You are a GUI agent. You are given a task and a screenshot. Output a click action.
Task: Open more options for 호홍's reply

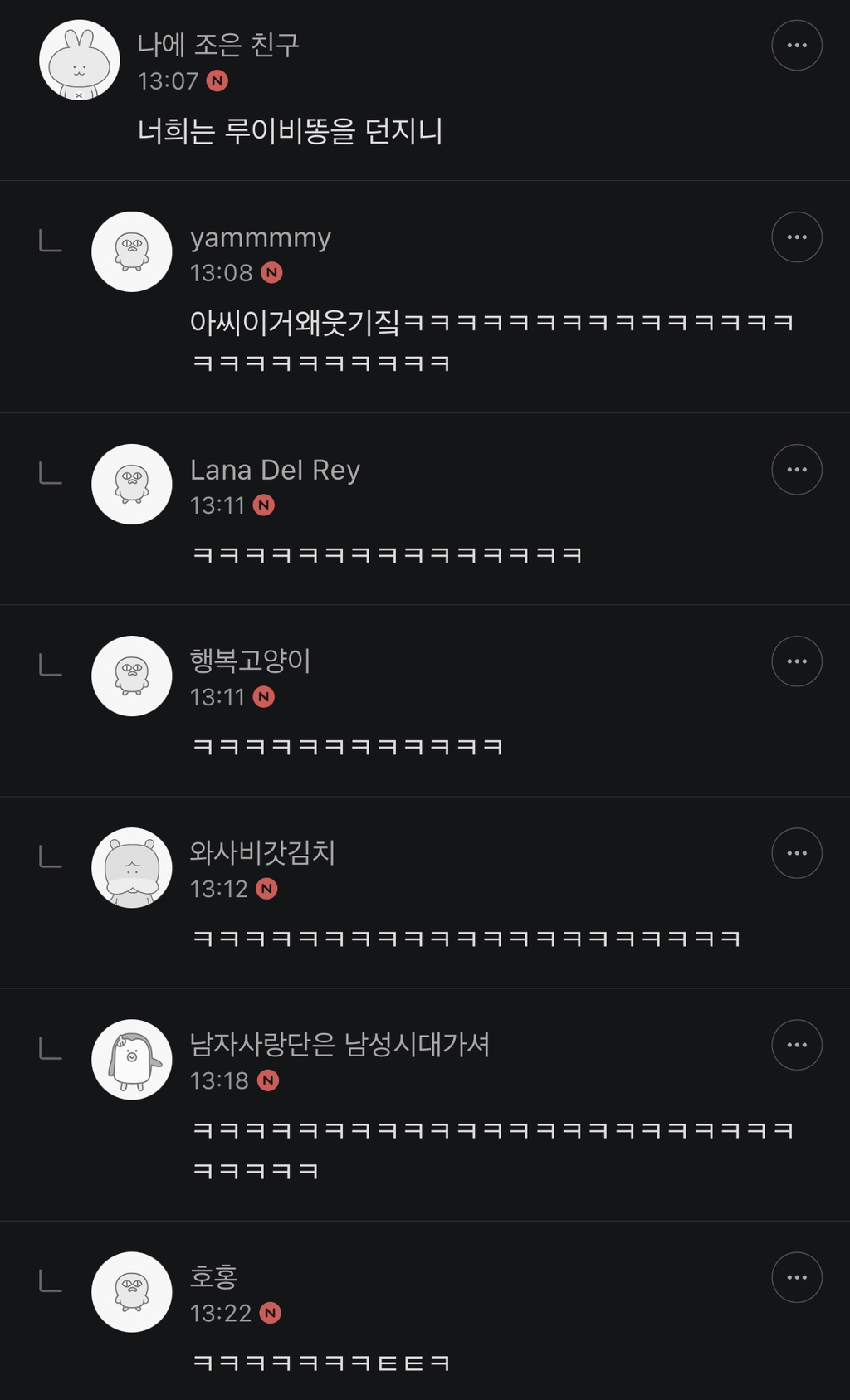tap(797, 1277)
